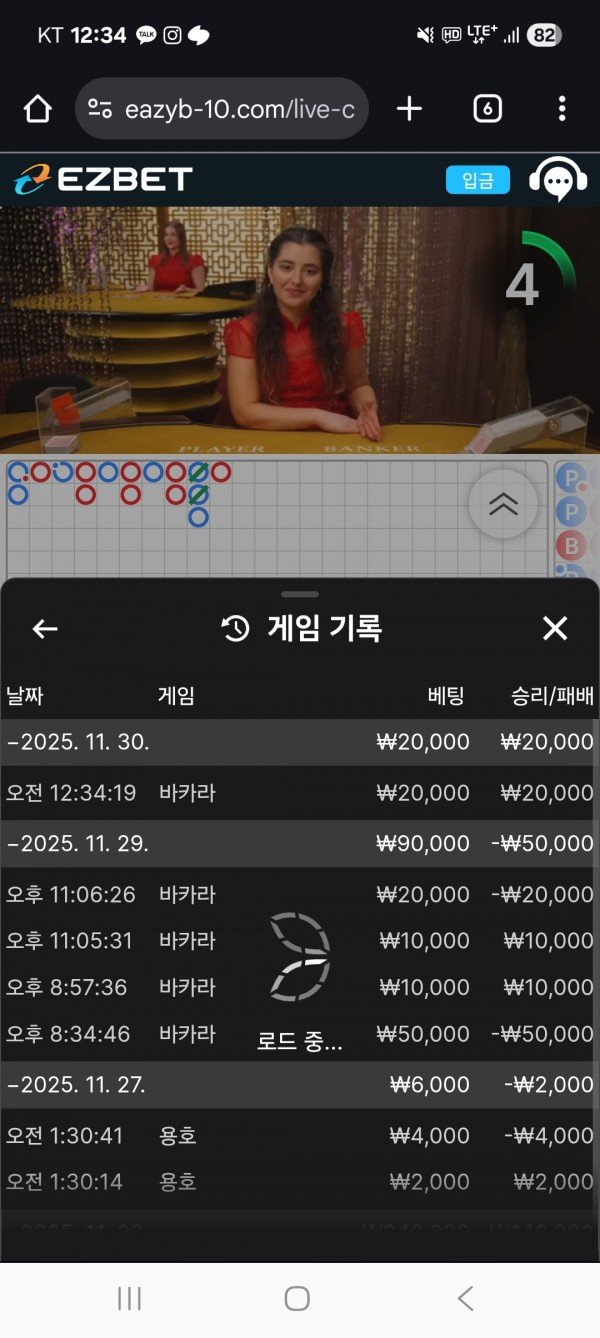Go back from 게임 기록 panel

click(45, 628)
